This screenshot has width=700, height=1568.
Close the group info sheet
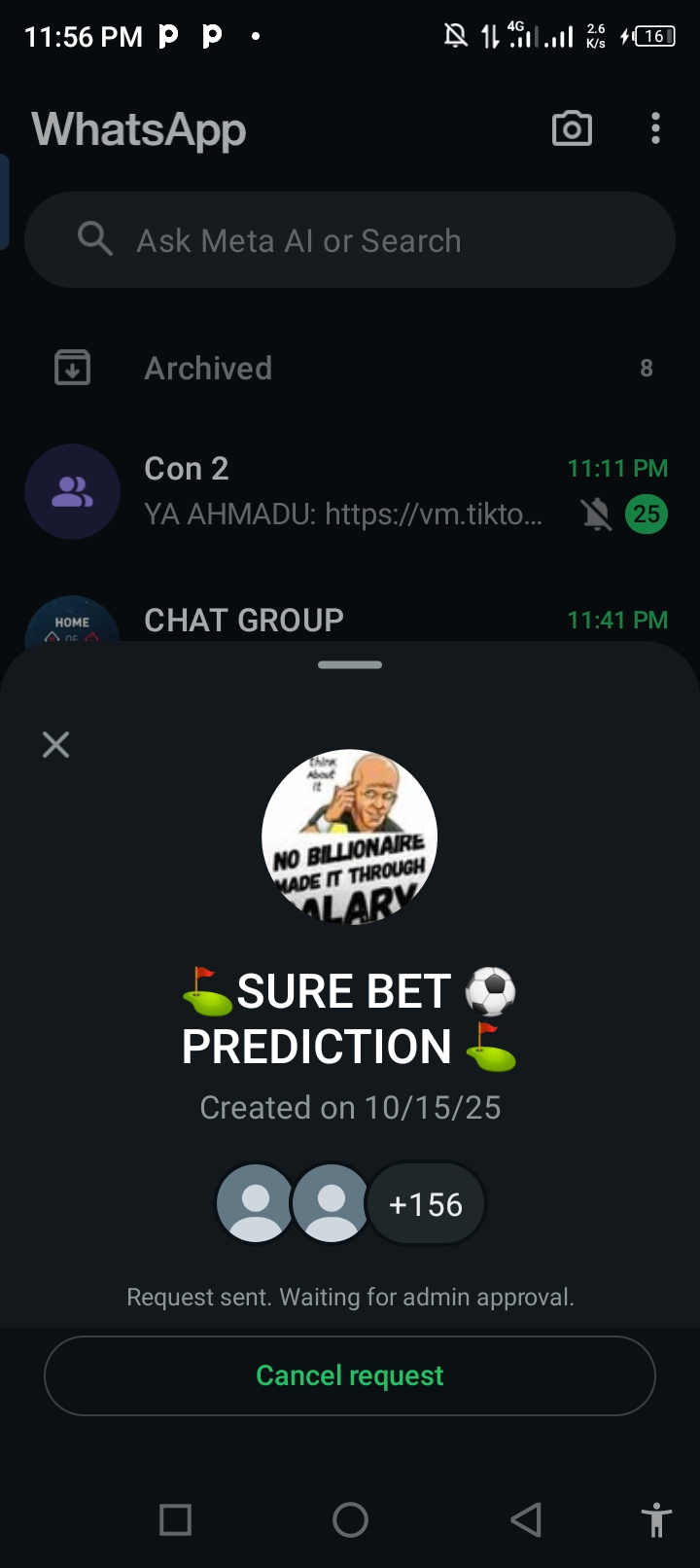(56, 745)
